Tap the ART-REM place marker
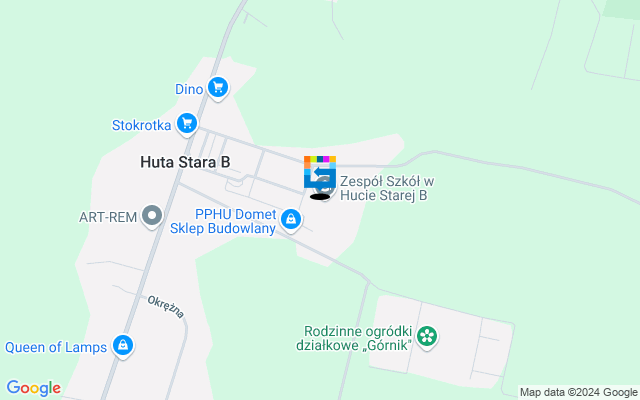 [152, 215]
